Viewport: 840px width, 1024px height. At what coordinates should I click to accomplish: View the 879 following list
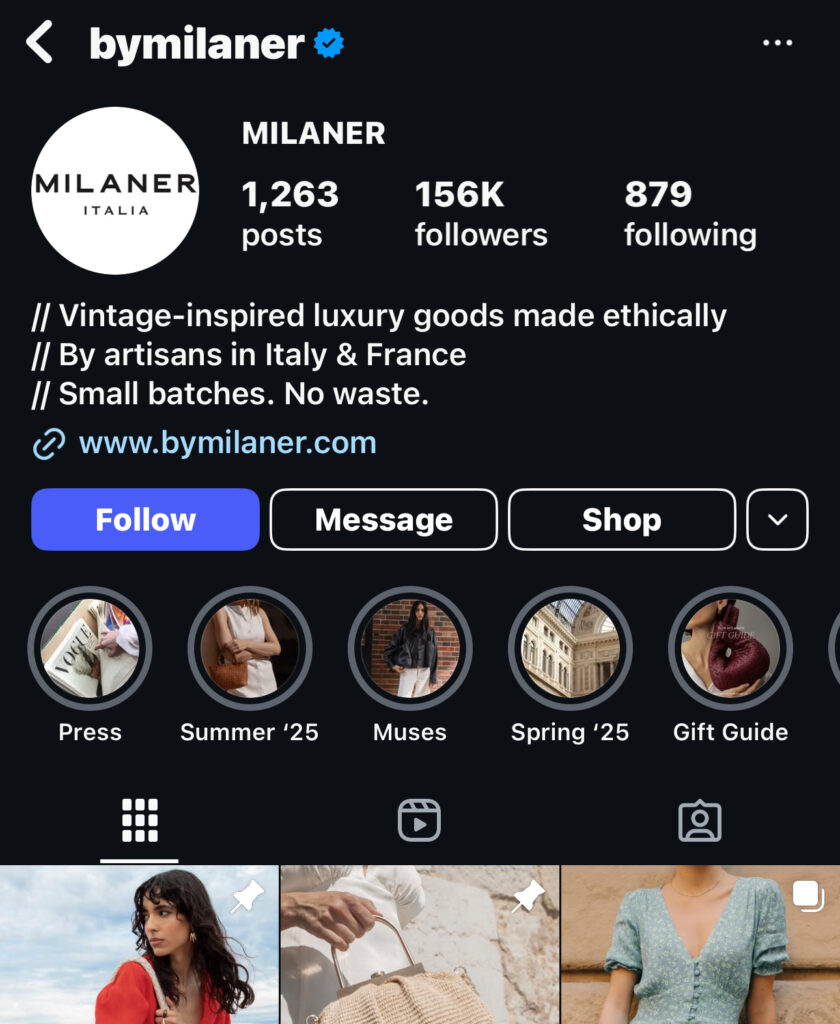(x=690, y=213)
